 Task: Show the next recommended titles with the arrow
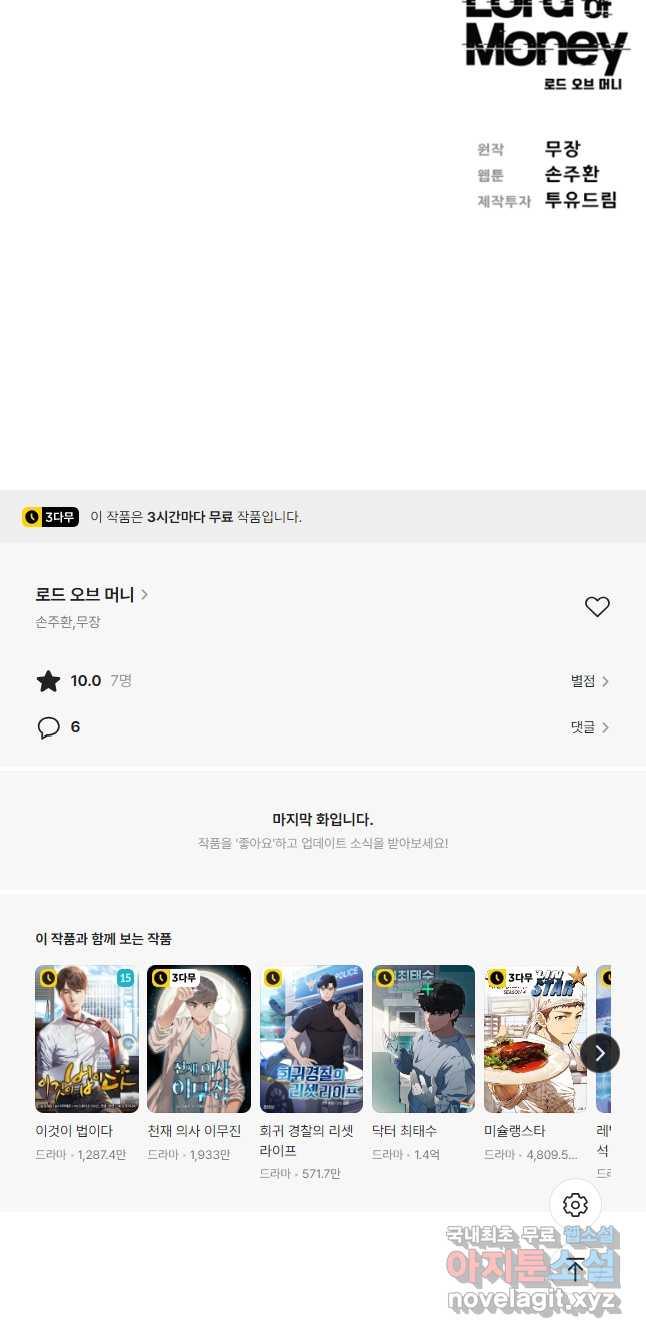(600, 1053)
